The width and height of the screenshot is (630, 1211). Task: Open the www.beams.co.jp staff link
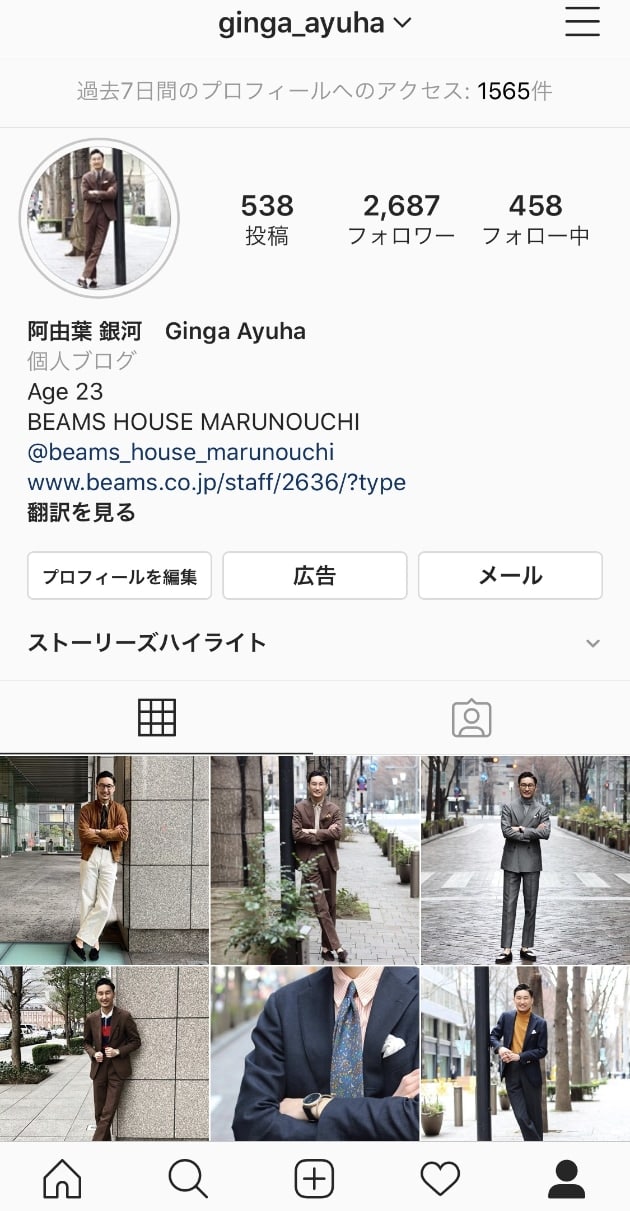[x=216, y=482]
